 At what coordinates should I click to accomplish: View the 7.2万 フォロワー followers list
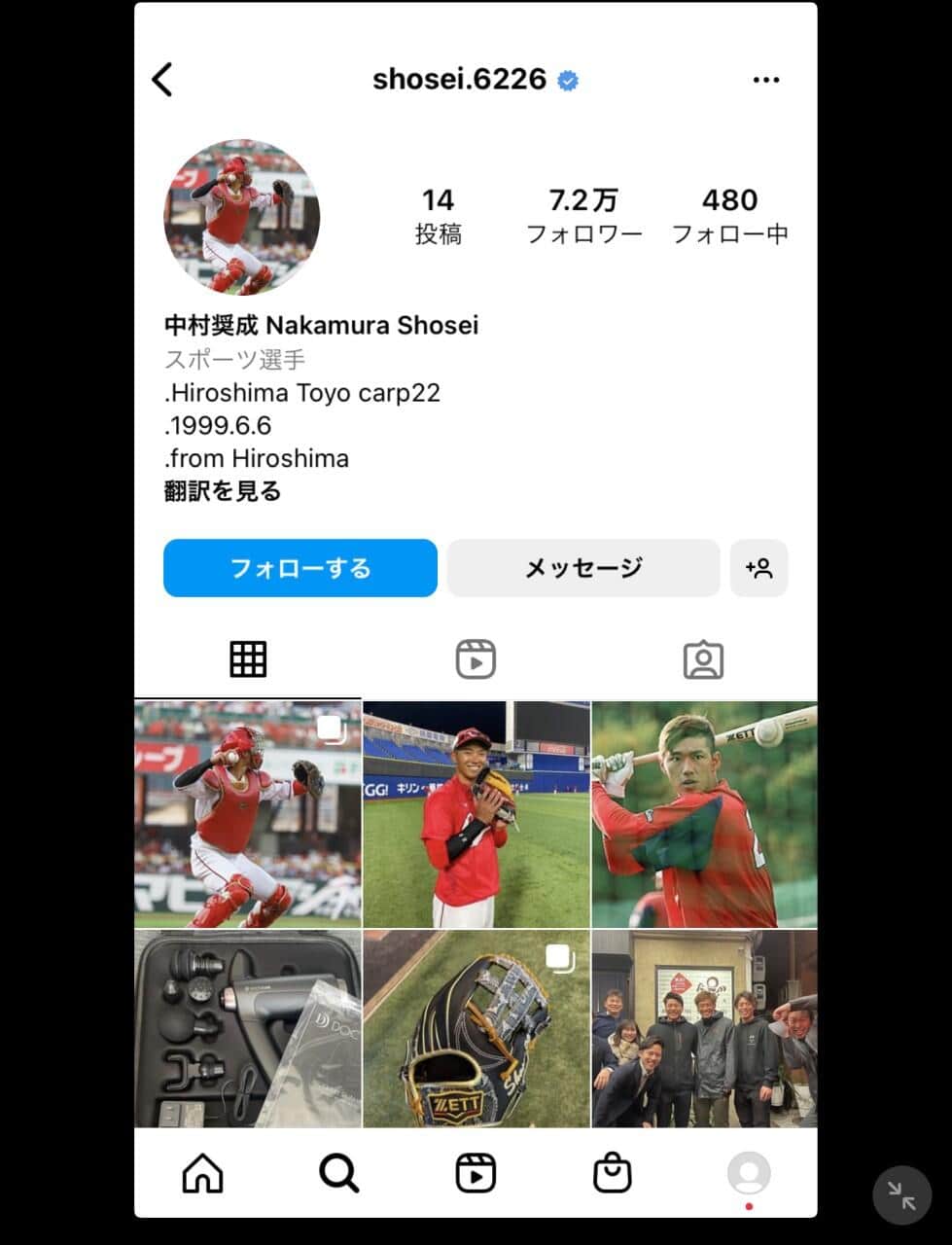583,216
